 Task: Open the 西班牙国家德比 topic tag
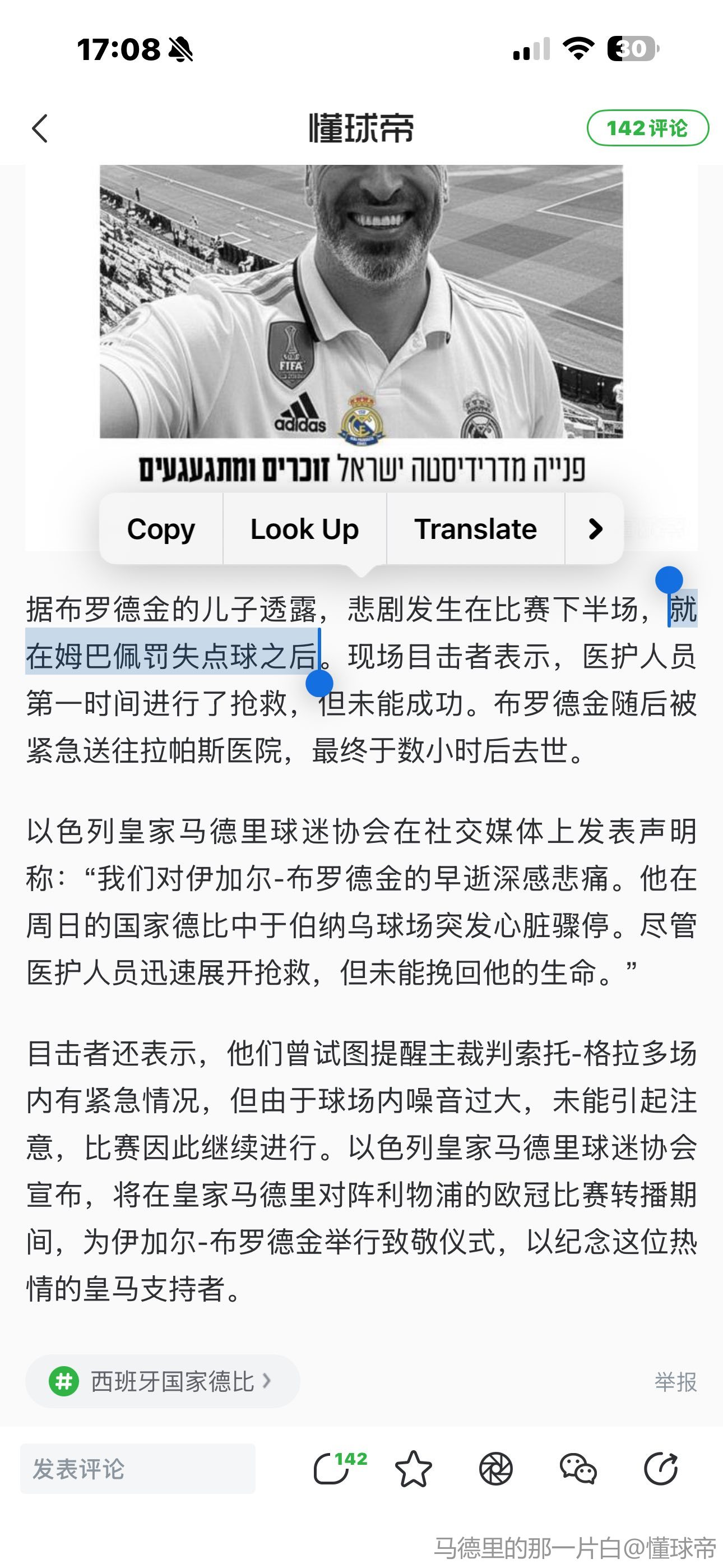tap(162, 1381)
